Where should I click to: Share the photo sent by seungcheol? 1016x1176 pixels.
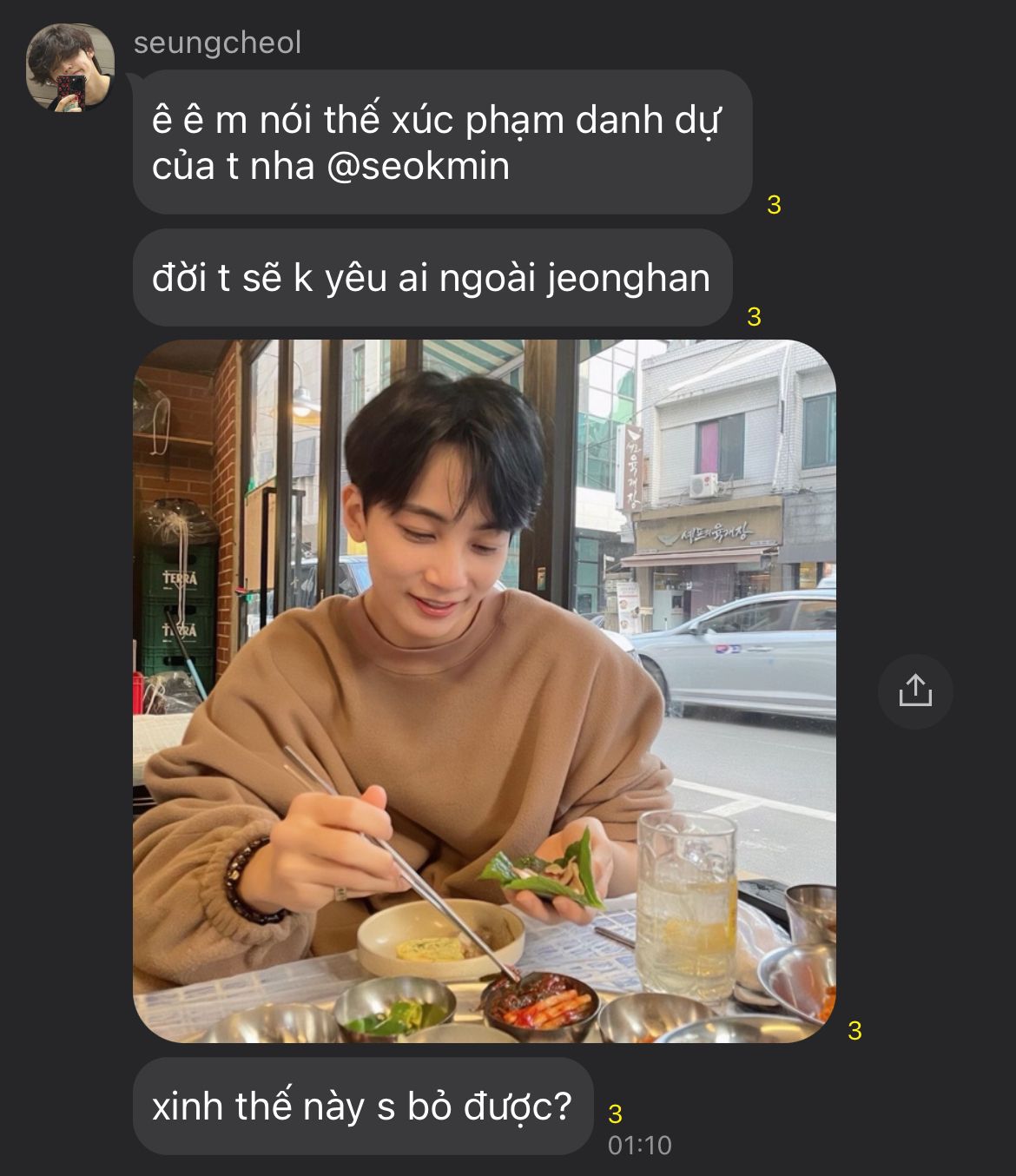point(915,691)
